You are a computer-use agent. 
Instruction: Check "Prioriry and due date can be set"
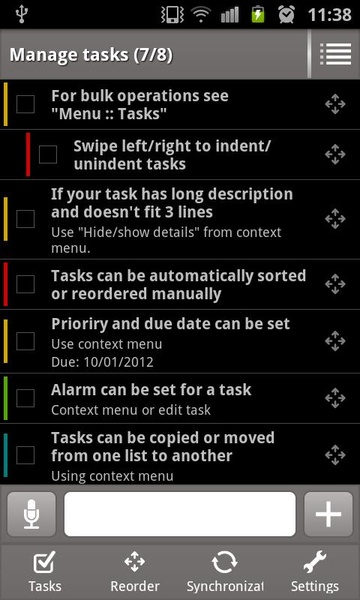25,341
